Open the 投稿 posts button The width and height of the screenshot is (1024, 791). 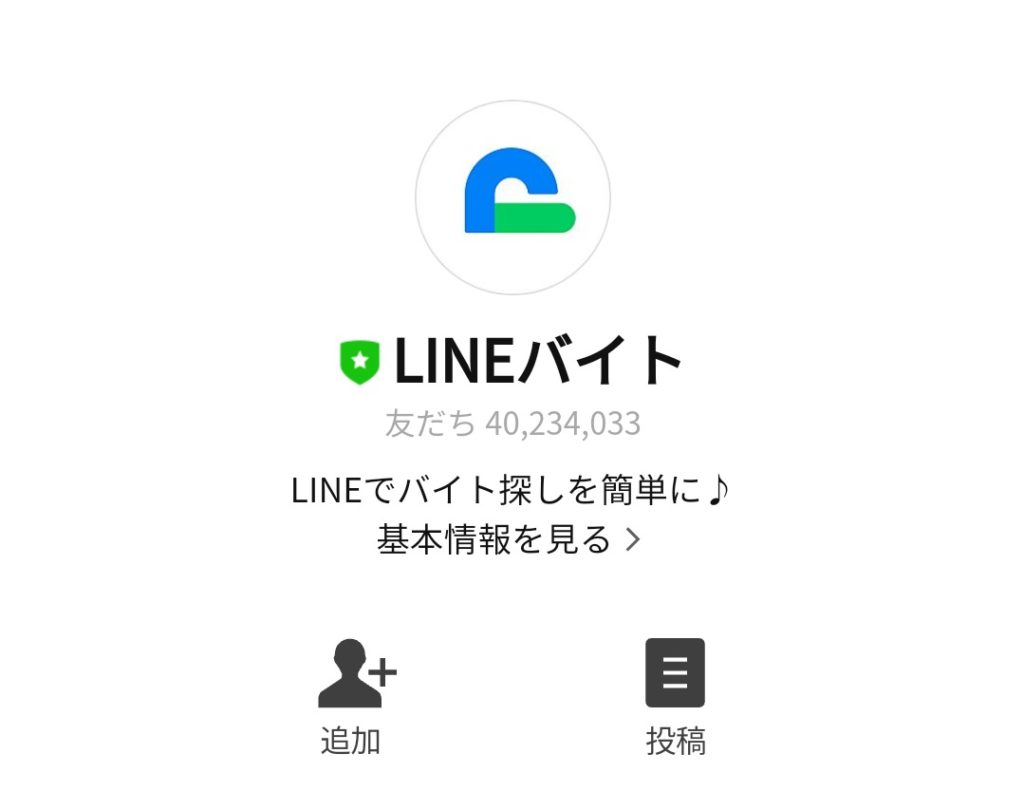pos(675,696)
